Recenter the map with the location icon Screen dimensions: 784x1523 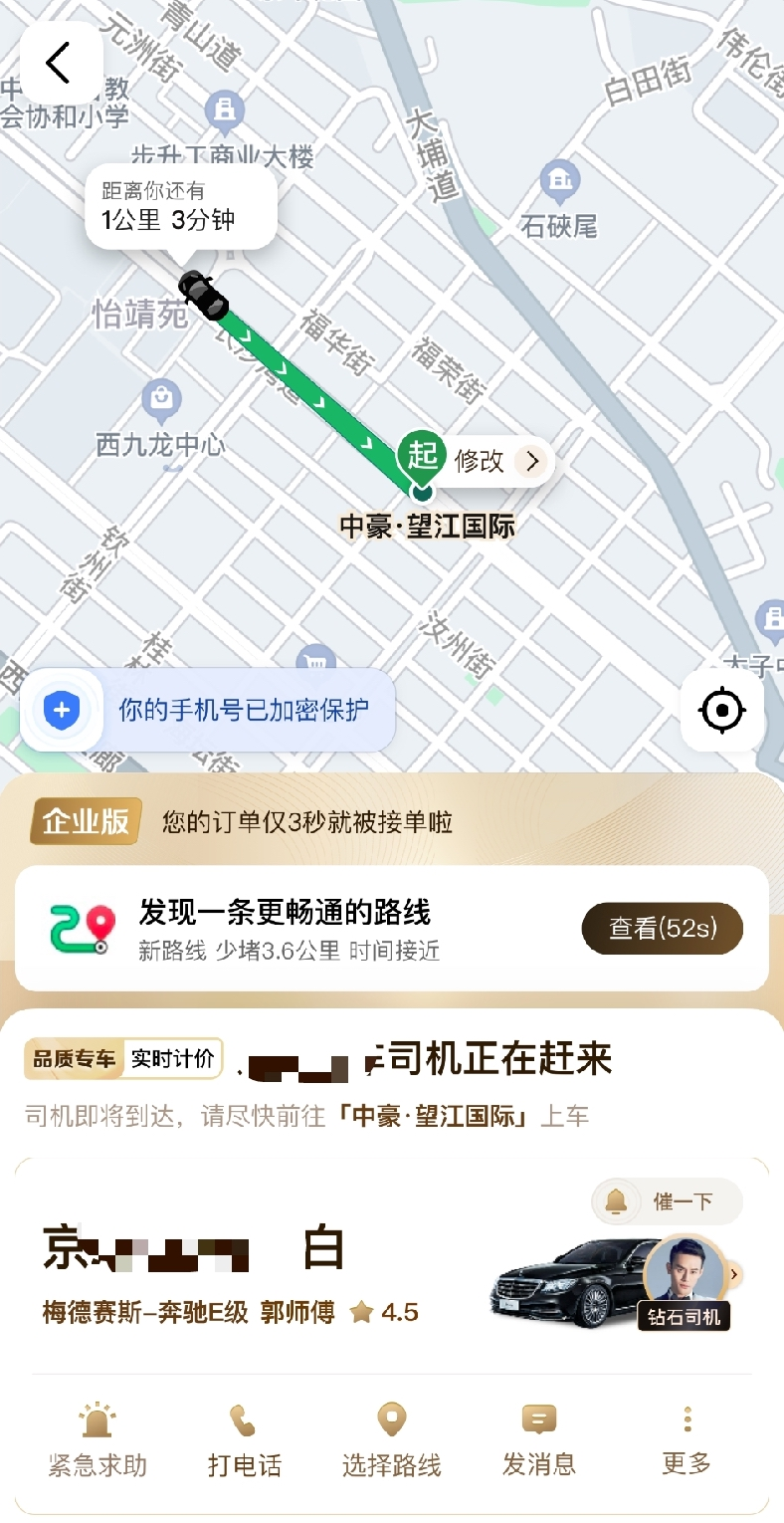point(722,711)
